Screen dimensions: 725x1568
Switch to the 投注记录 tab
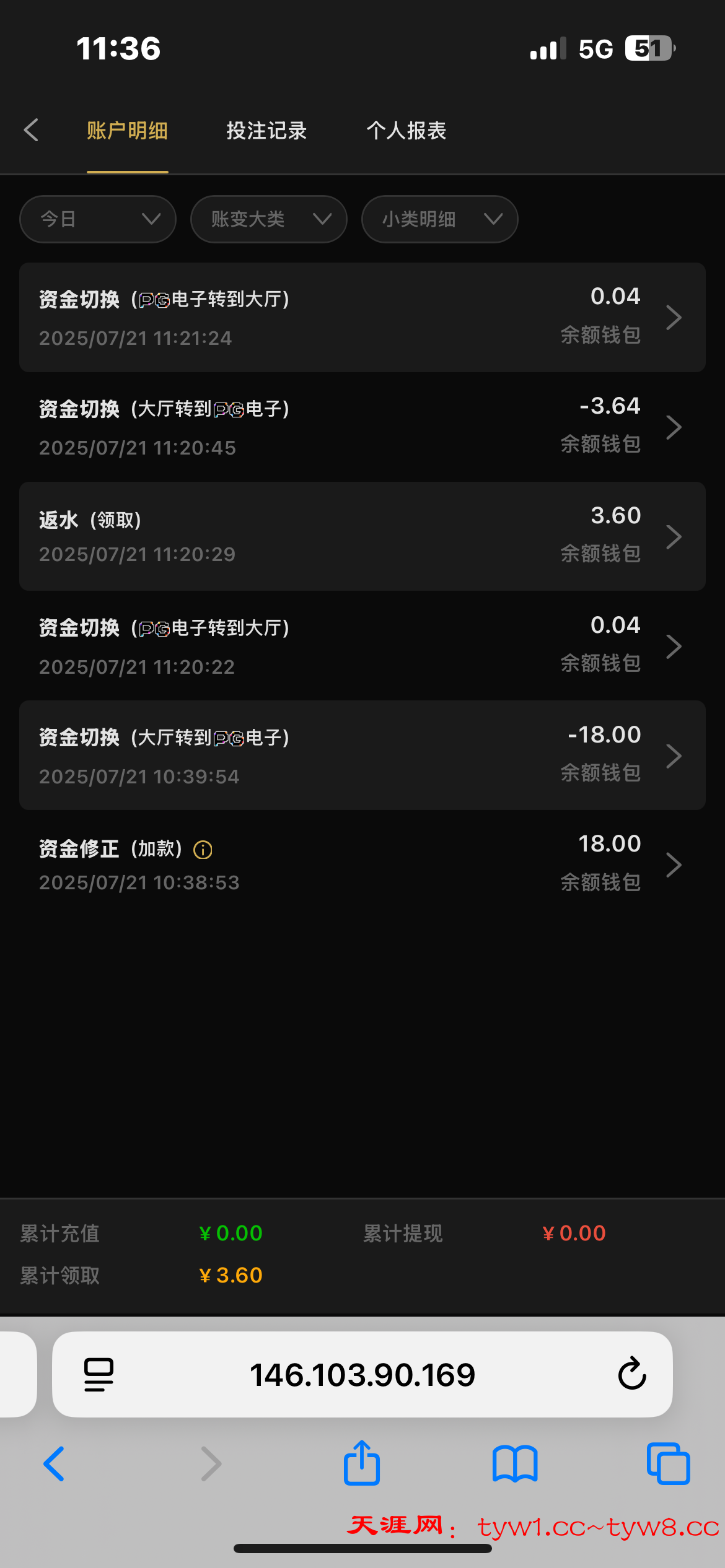266,131
